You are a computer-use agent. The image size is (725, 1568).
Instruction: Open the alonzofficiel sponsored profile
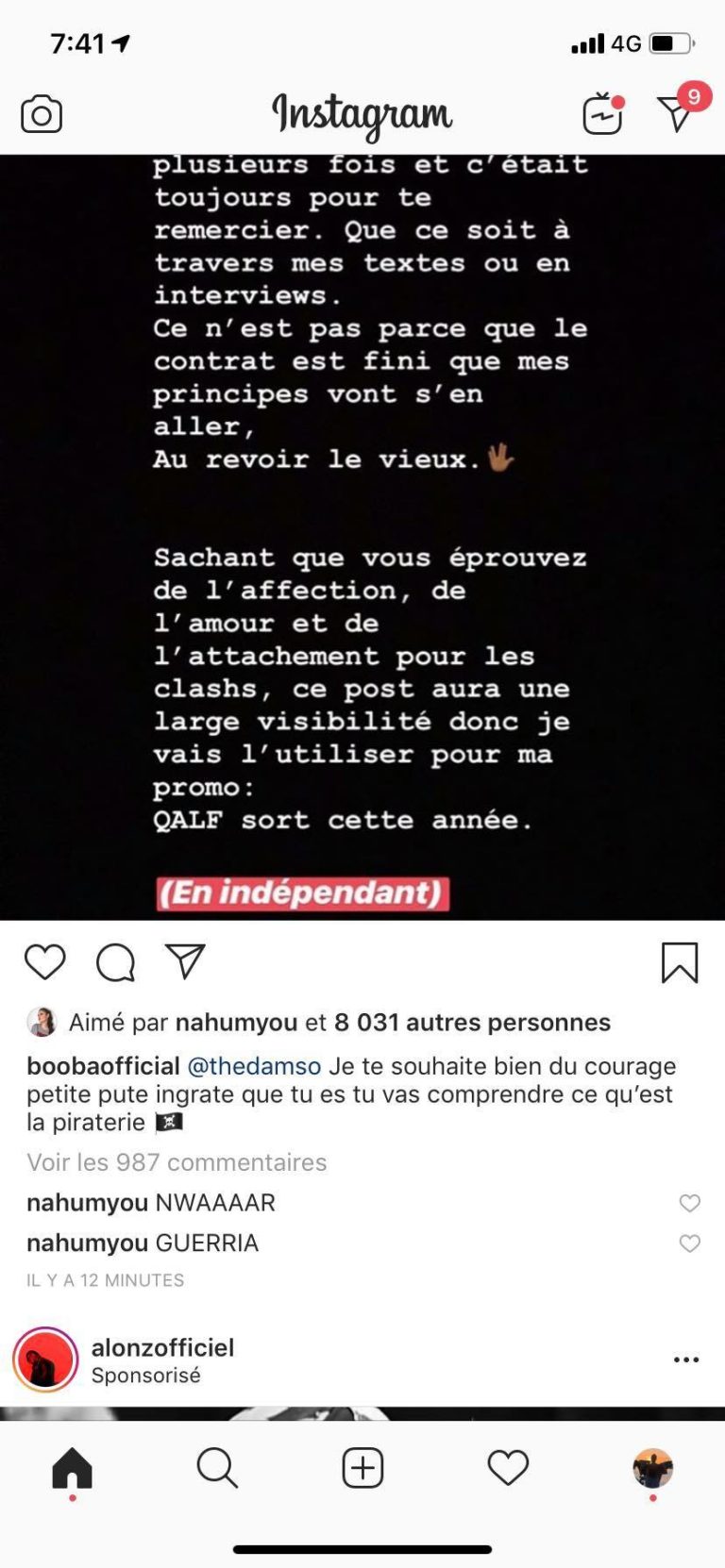(x=162, y=1347)
